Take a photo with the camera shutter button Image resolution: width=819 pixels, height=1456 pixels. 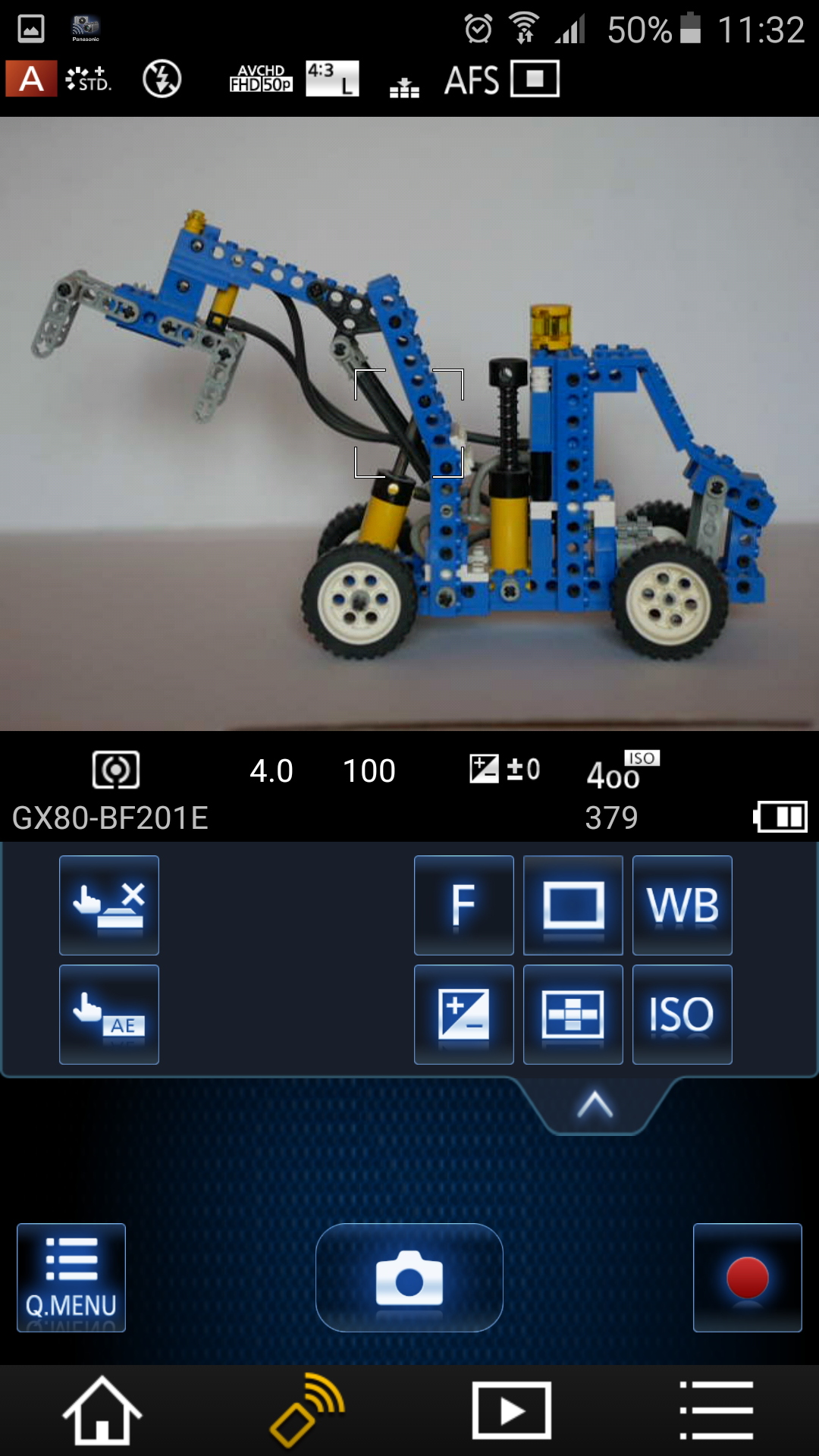[409, 1278]
